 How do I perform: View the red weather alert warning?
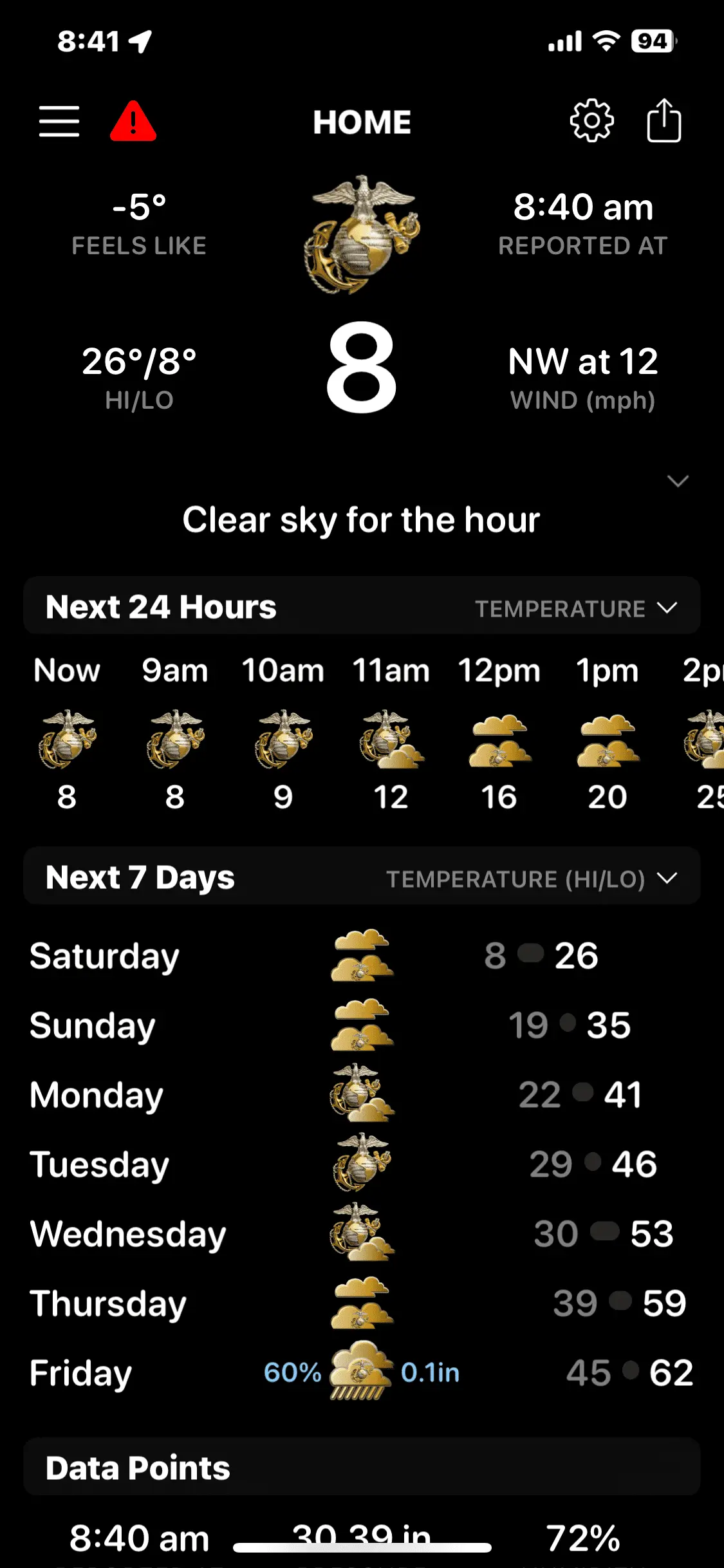(x=133, y=122)
